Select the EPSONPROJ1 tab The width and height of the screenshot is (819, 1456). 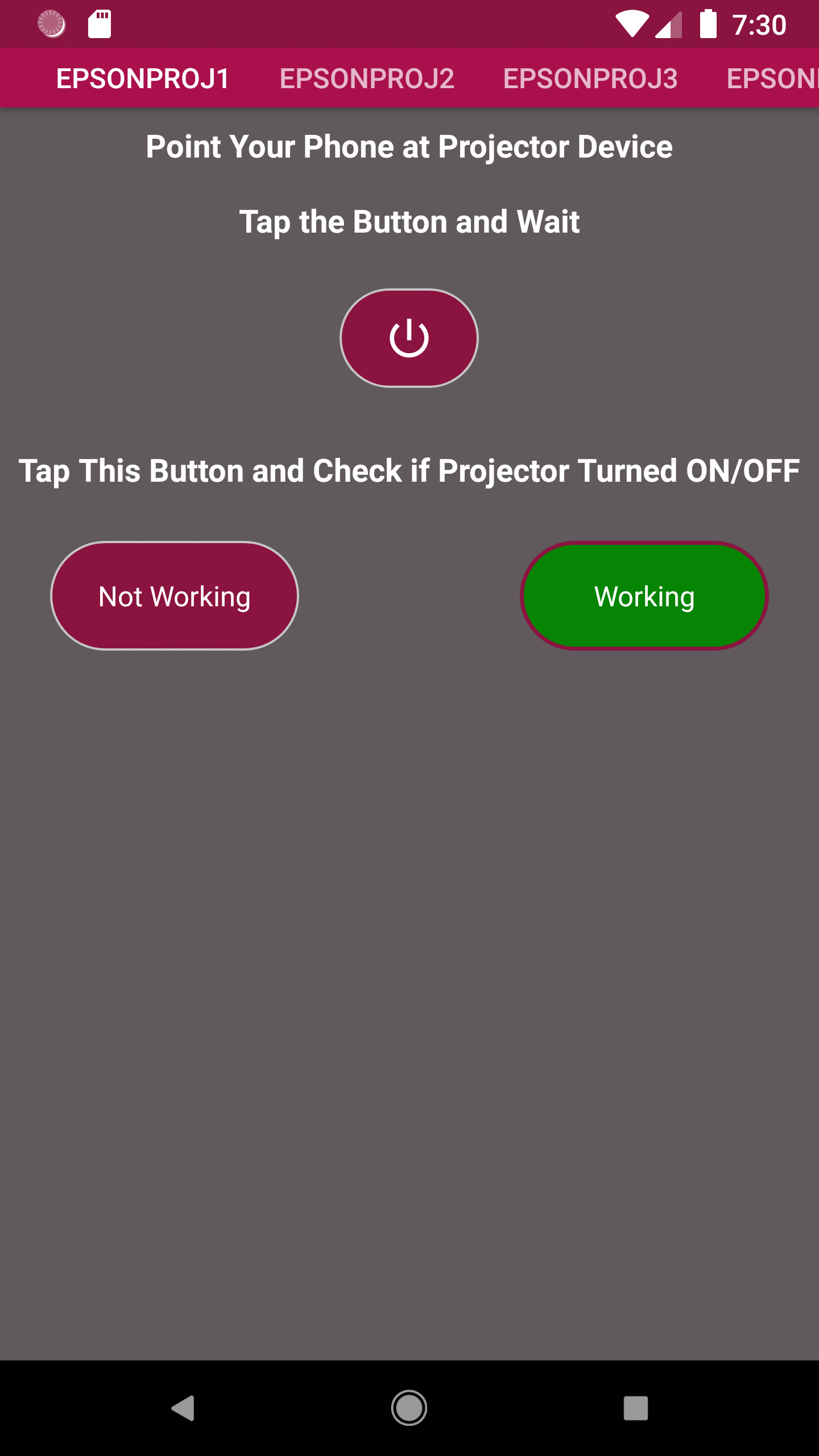pos(143,78)
